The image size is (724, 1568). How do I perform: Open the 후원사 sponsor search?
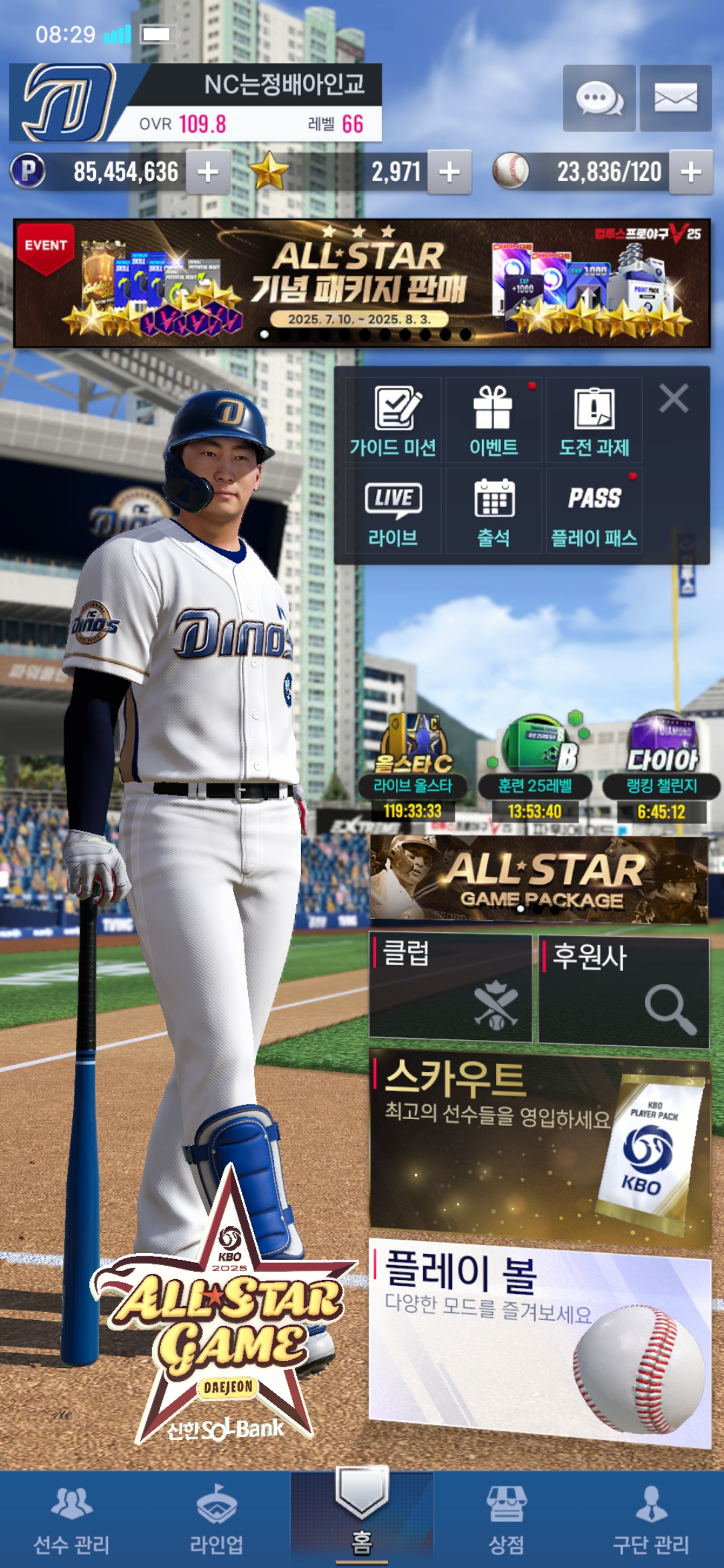coord(623,992)
